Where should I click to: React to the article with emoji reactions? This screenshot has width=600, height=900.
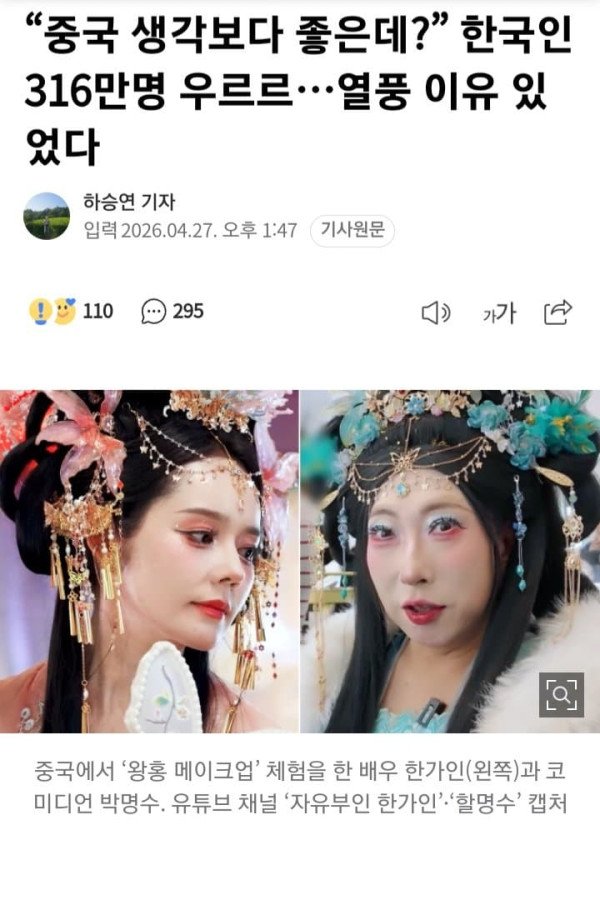coord(70,311)
